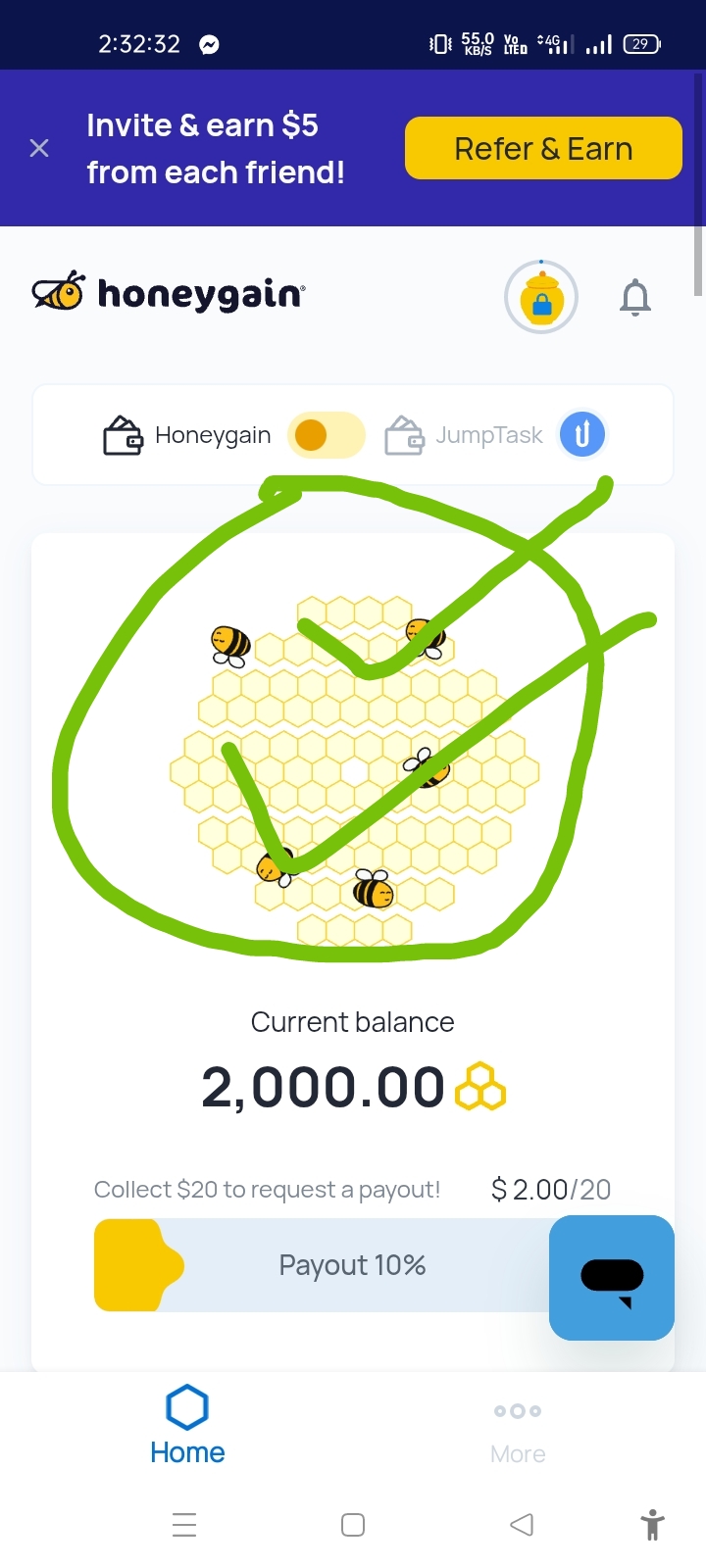Toggle the Honeygain/JumpTask wallet switch
Screen dimensions: 706x1568
326,435
